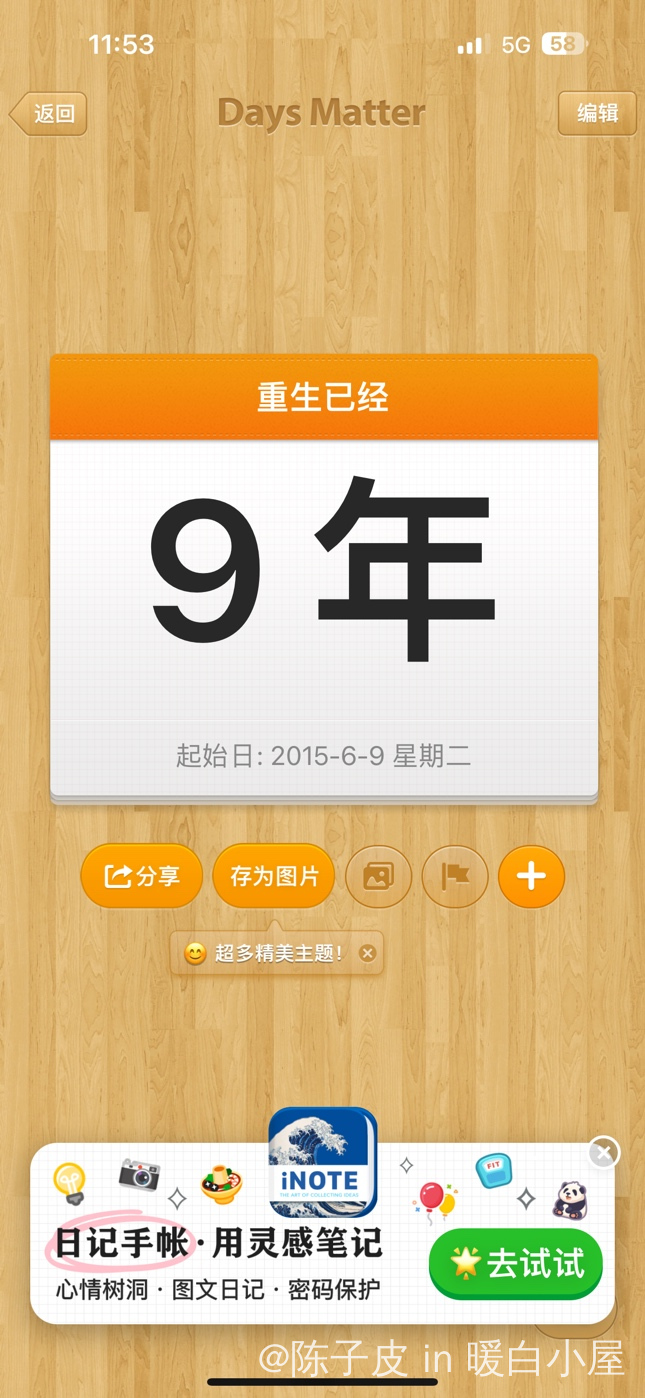This screenshot has width=645, height=1398.
Task: Close the iNOTE ad banner
Action: (603, 1153)
